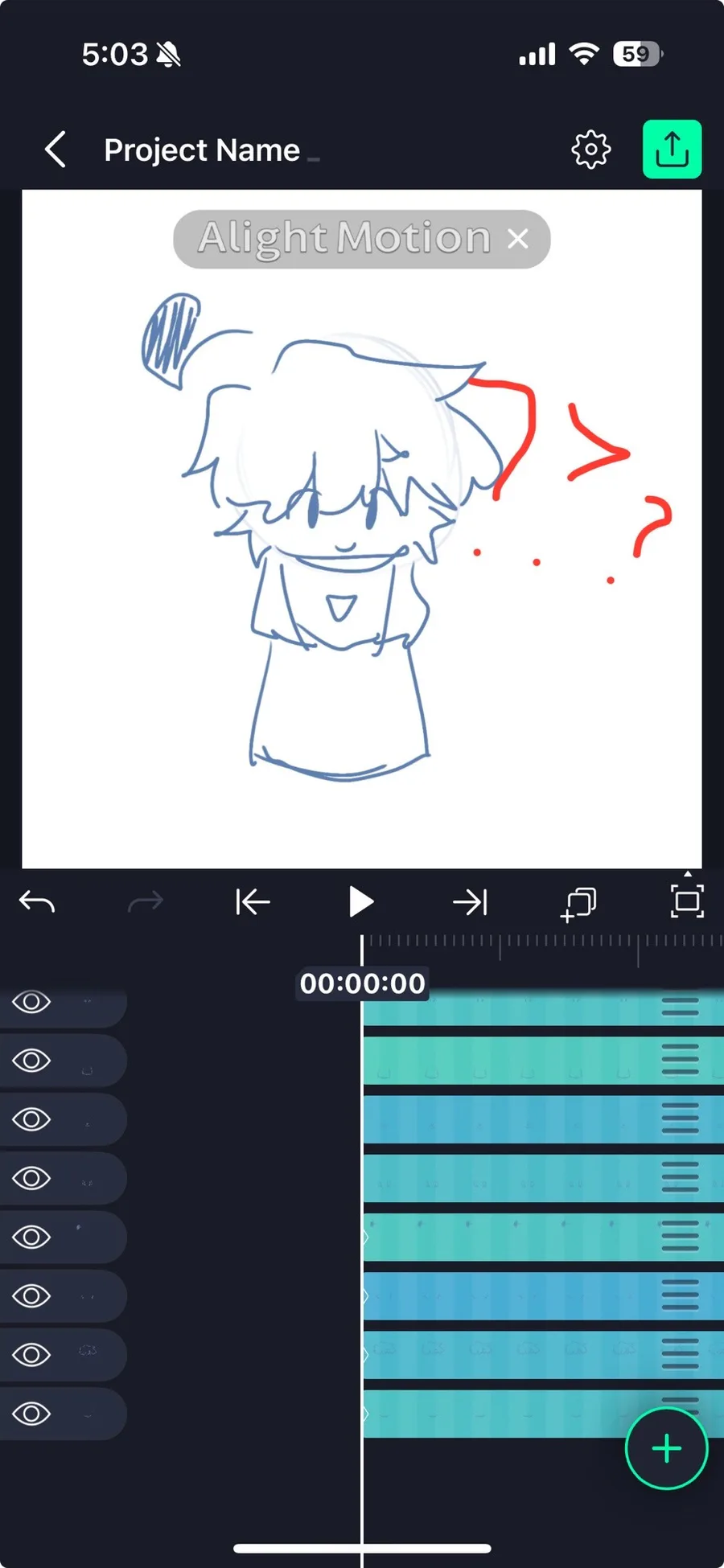The width and height of the screenshot is (724, 1568).
Task: Go back from the project editor
Action: click(x=55, y=150)
